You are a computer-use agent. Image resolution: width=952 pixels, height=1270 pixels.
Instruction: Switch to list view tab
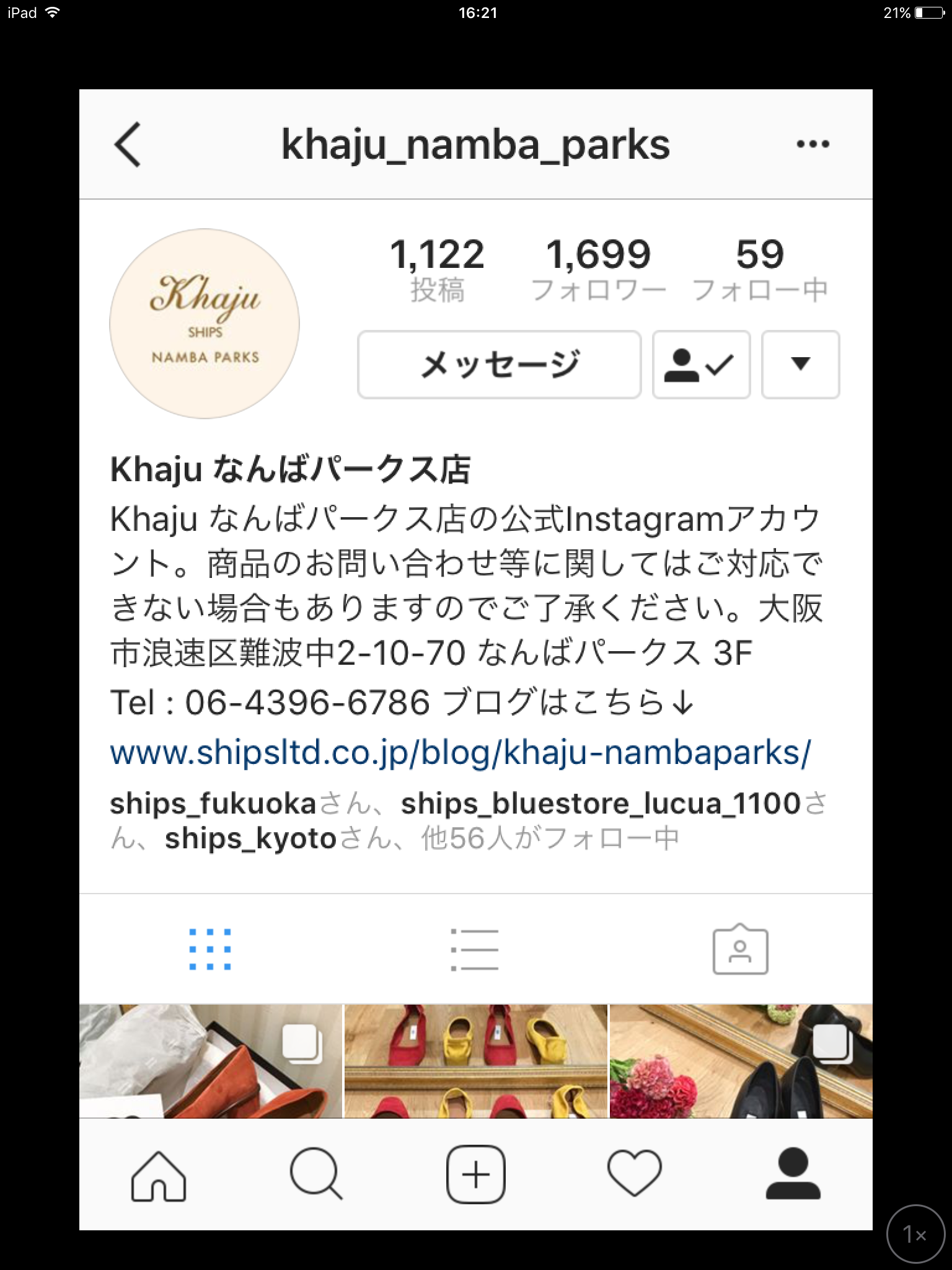[475, 949]
